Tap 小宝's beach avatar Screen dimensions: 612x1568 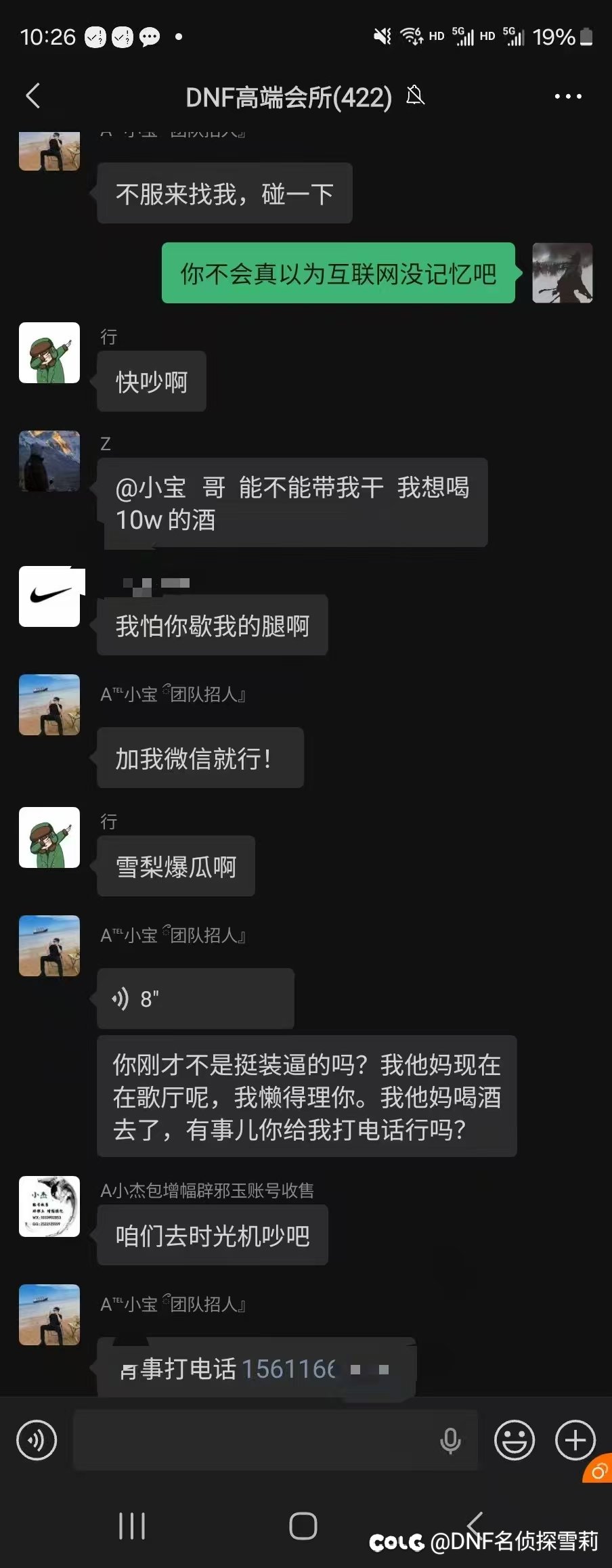(49, 704)
